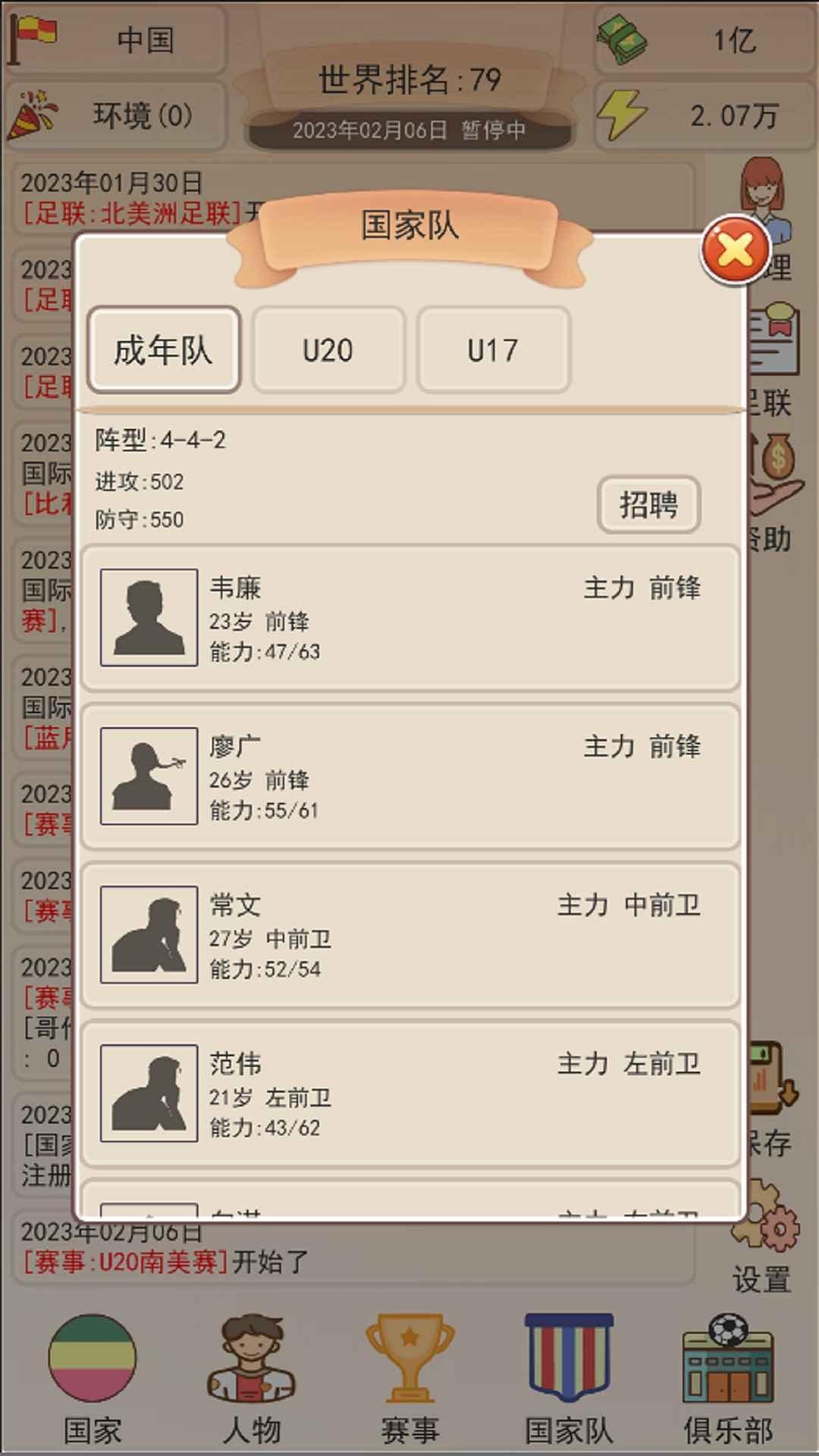This screenshot has width=819, height=1456.
Task: Open player 范伟's card
Action: point(410,1094)
